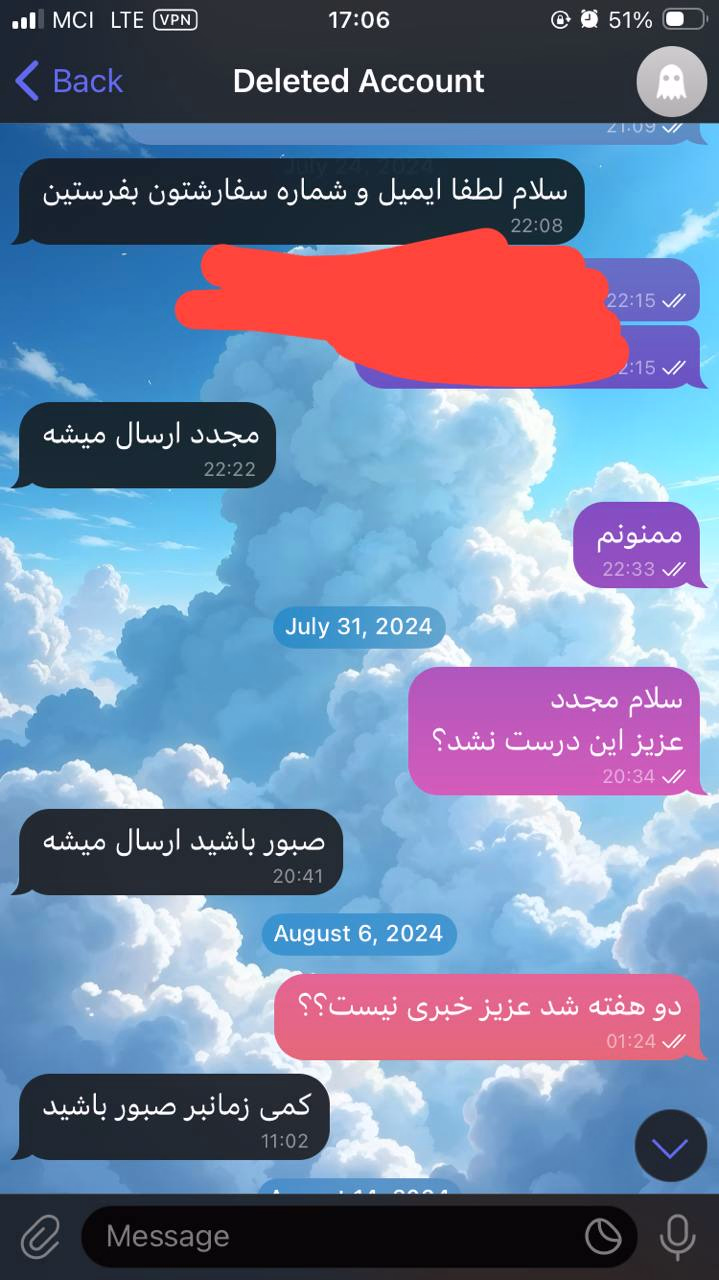The height and width of the screenshot is (1280, 719).
Task: Tap the microphone voice message button
Action: coord(677,1237)
